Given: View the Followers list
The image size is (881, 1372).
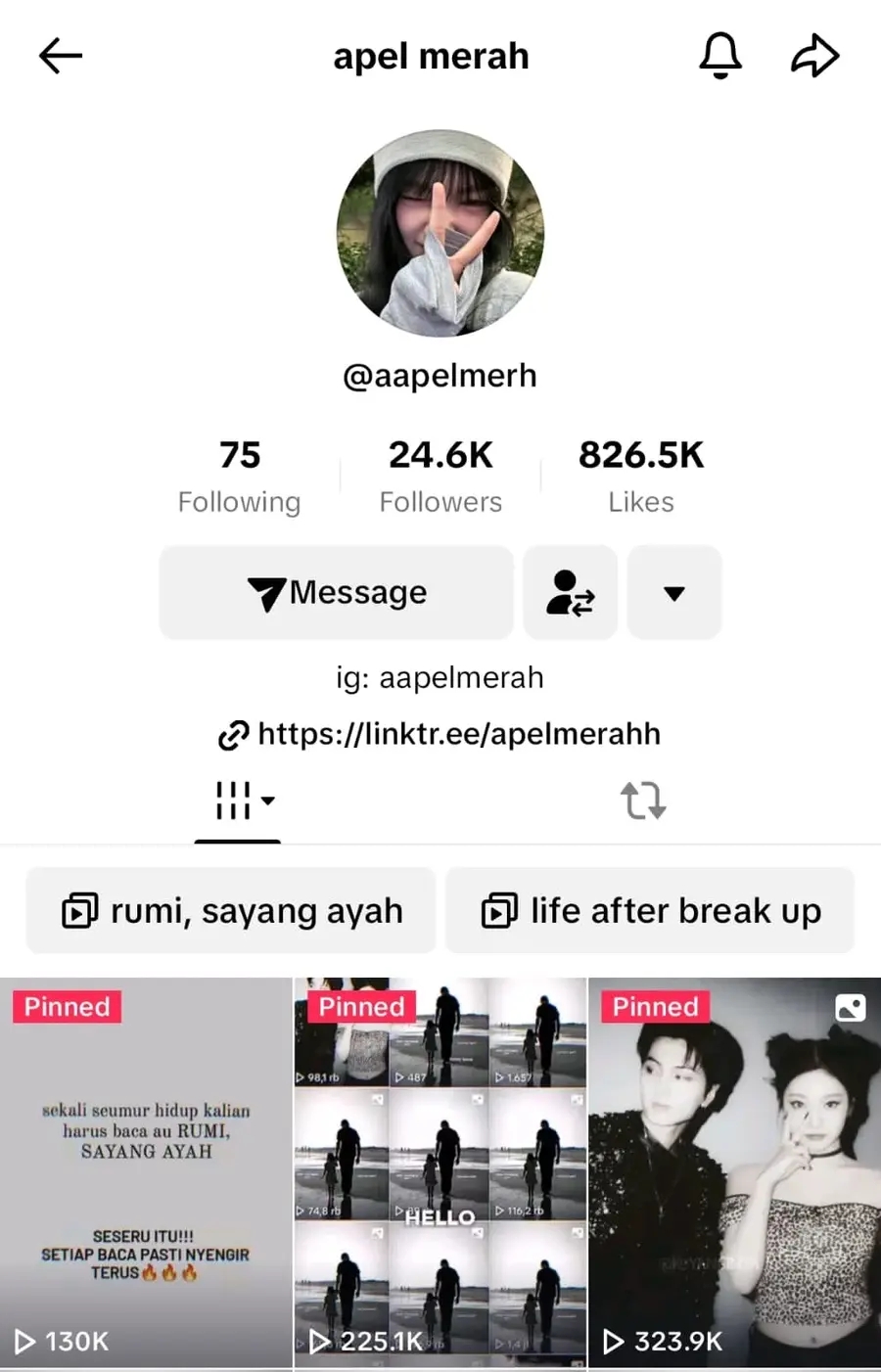Looking at the screenshot, I should pyautogui.click(x=440, y=477).
